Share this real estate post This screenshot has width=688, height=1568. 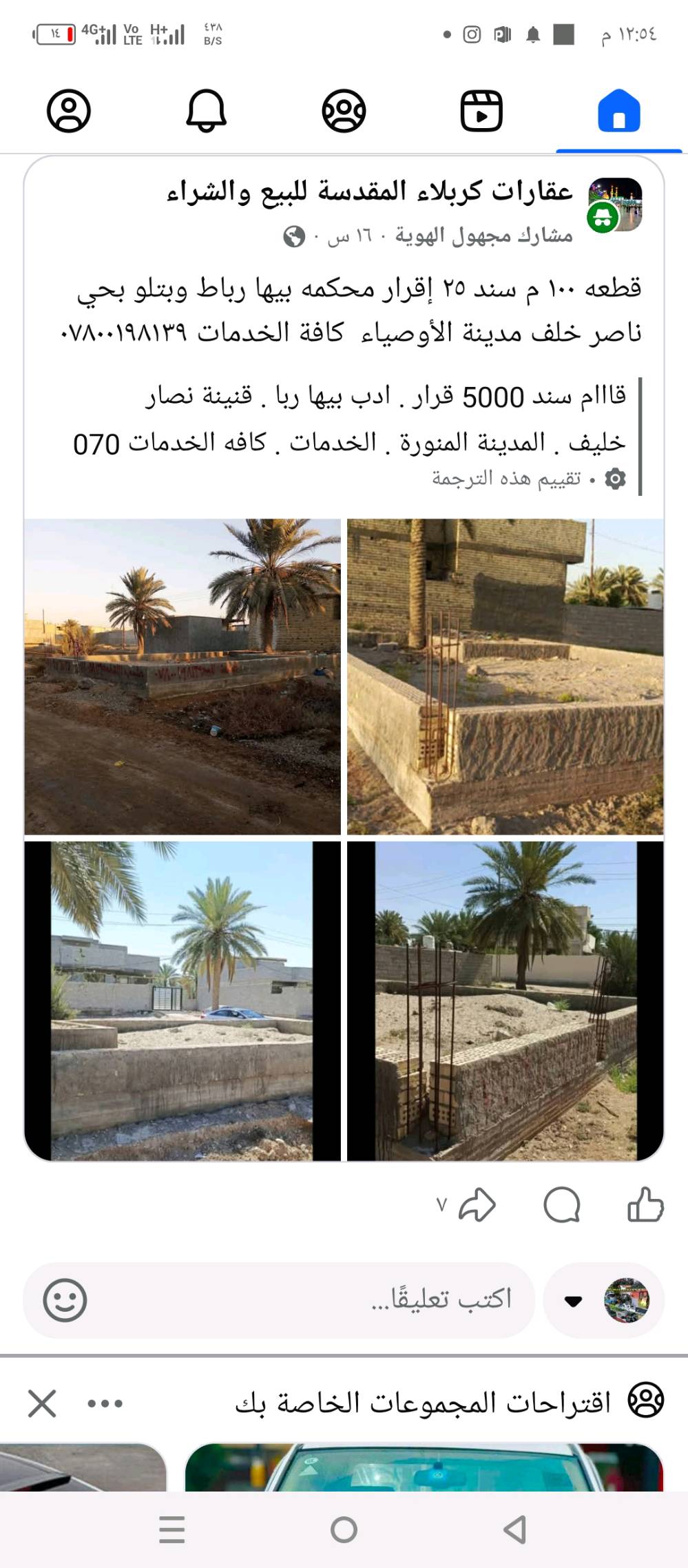coord(477,1205)
